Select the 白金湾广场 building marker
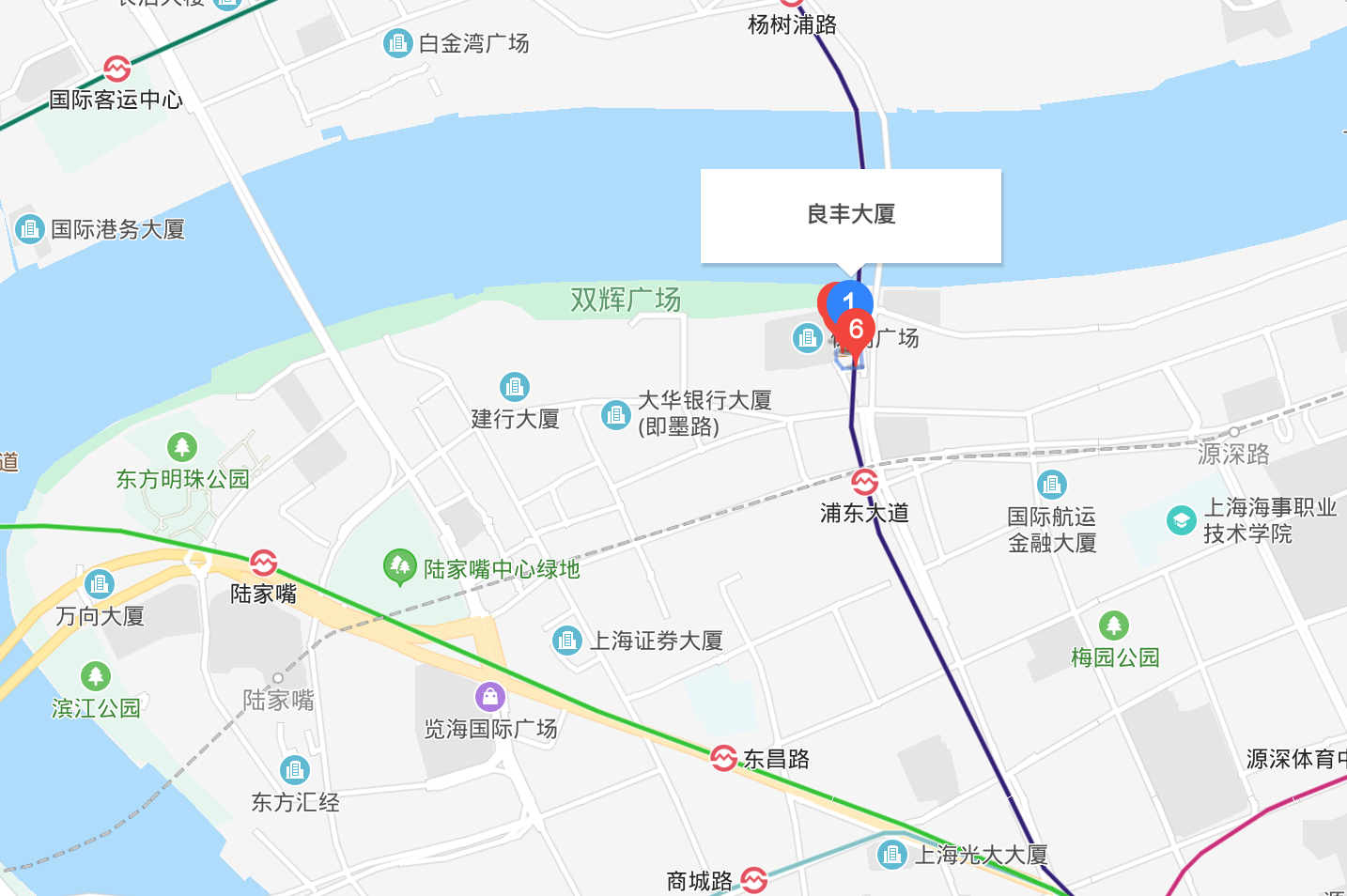Image resolution: width=1347 pixels, height=896 pixels. point(398,43)
